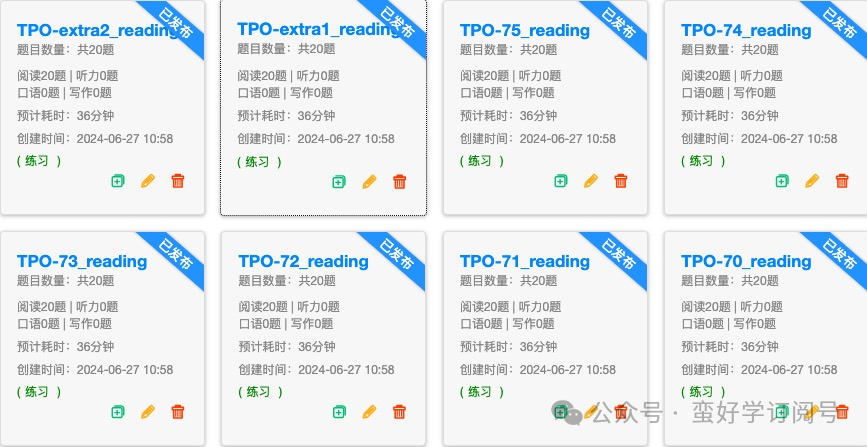Edit the TPO-75_reading test
867x447 pixels.
pos(591,181)
